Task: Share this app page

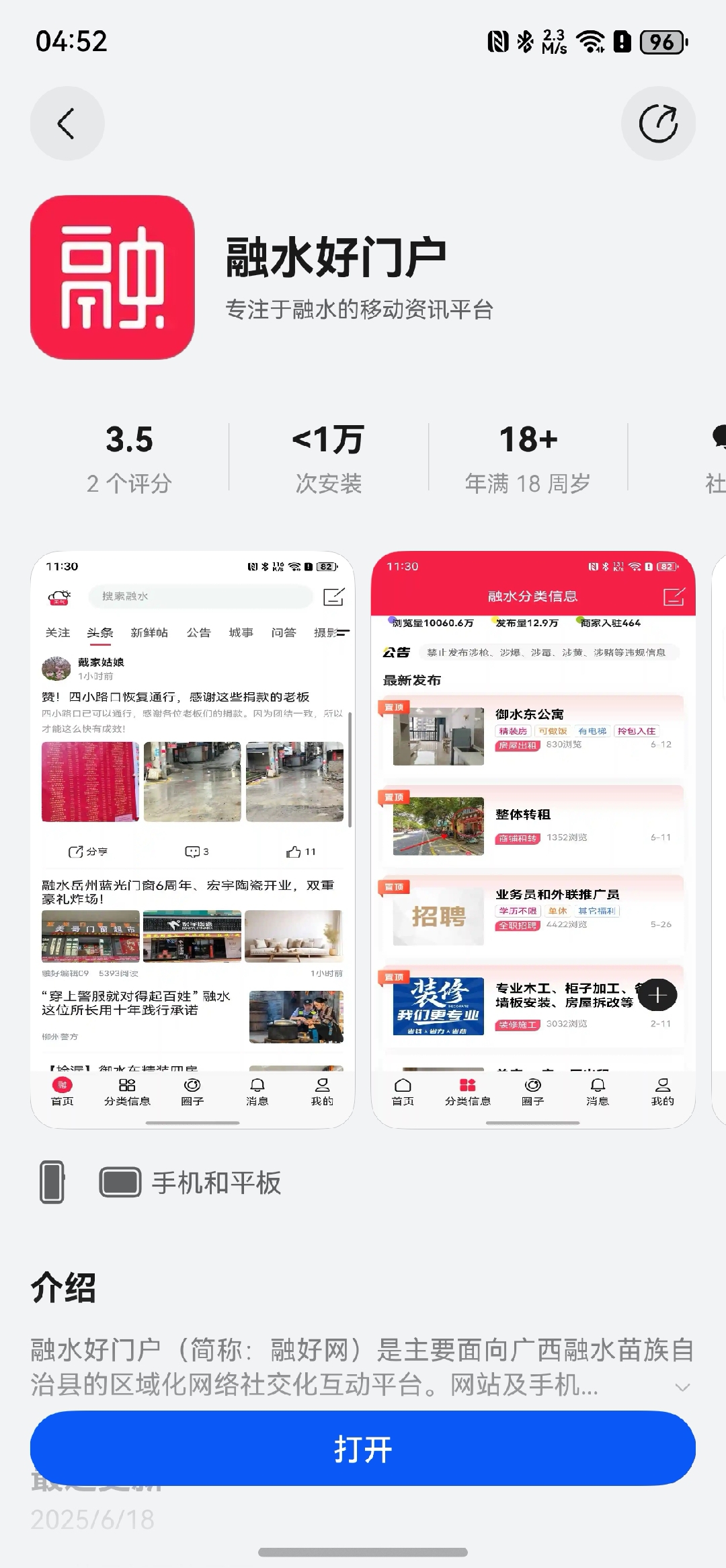Action: tap(658, 124)
